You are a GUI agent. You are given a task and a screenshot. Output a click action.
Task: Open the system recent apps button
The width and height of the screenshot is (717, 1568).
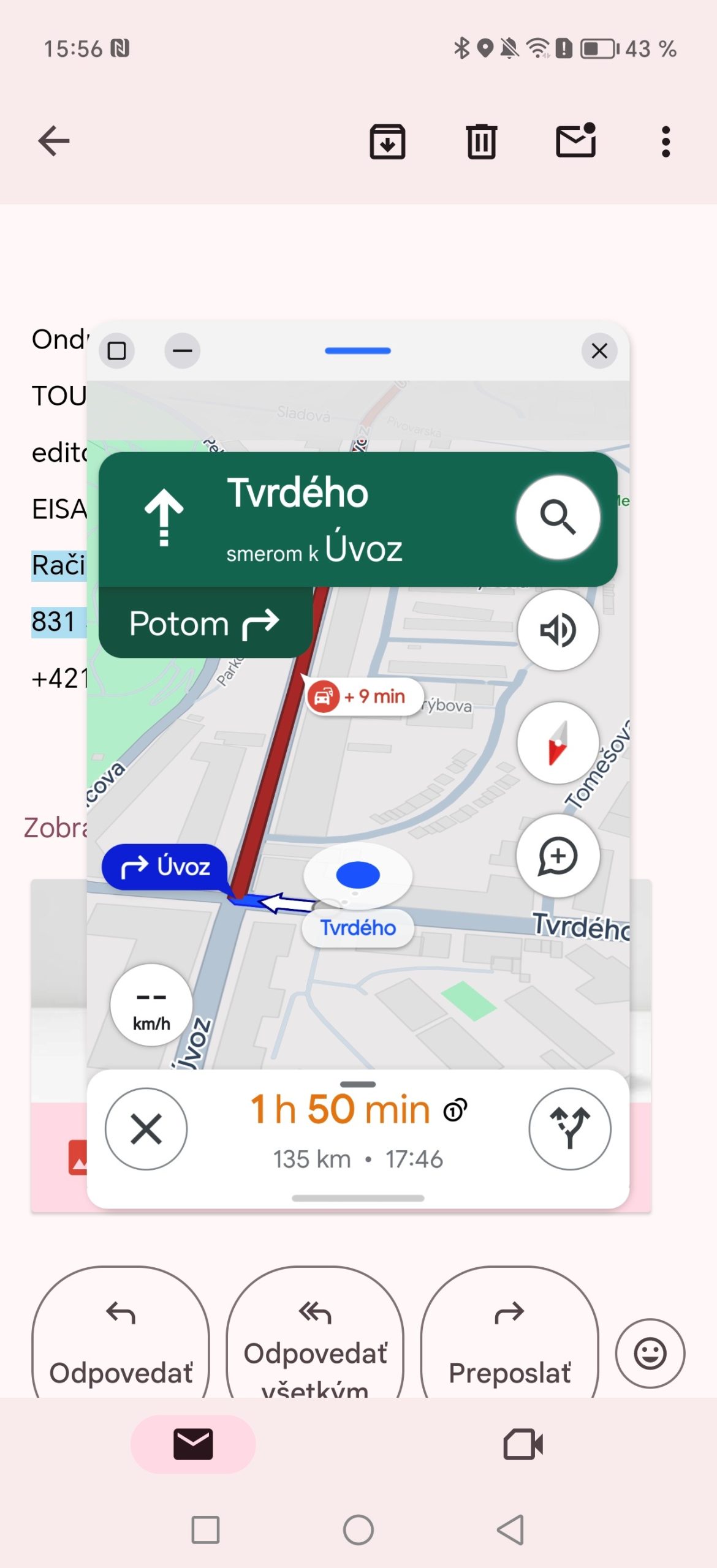tap(205, 1529)
